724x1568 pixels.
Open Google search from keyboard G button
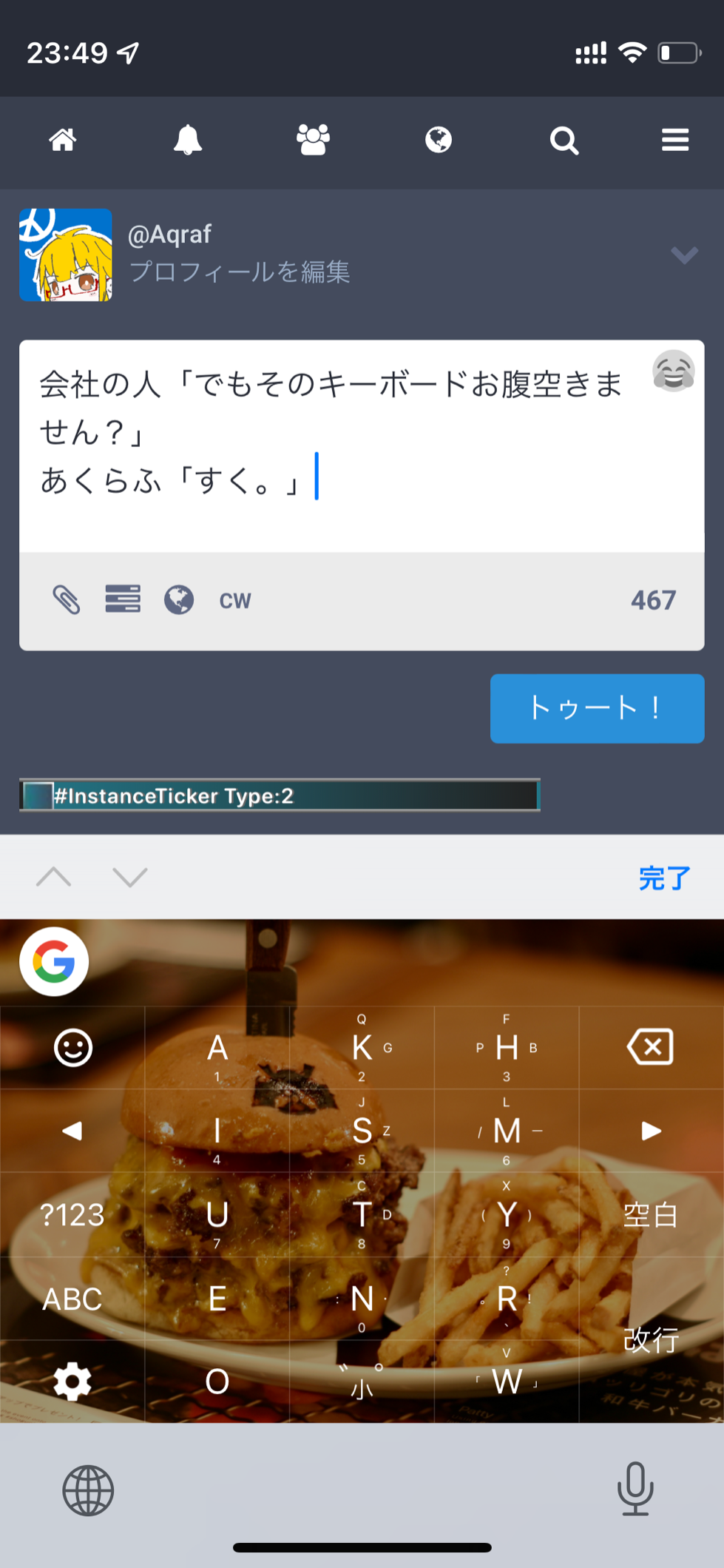54,961
